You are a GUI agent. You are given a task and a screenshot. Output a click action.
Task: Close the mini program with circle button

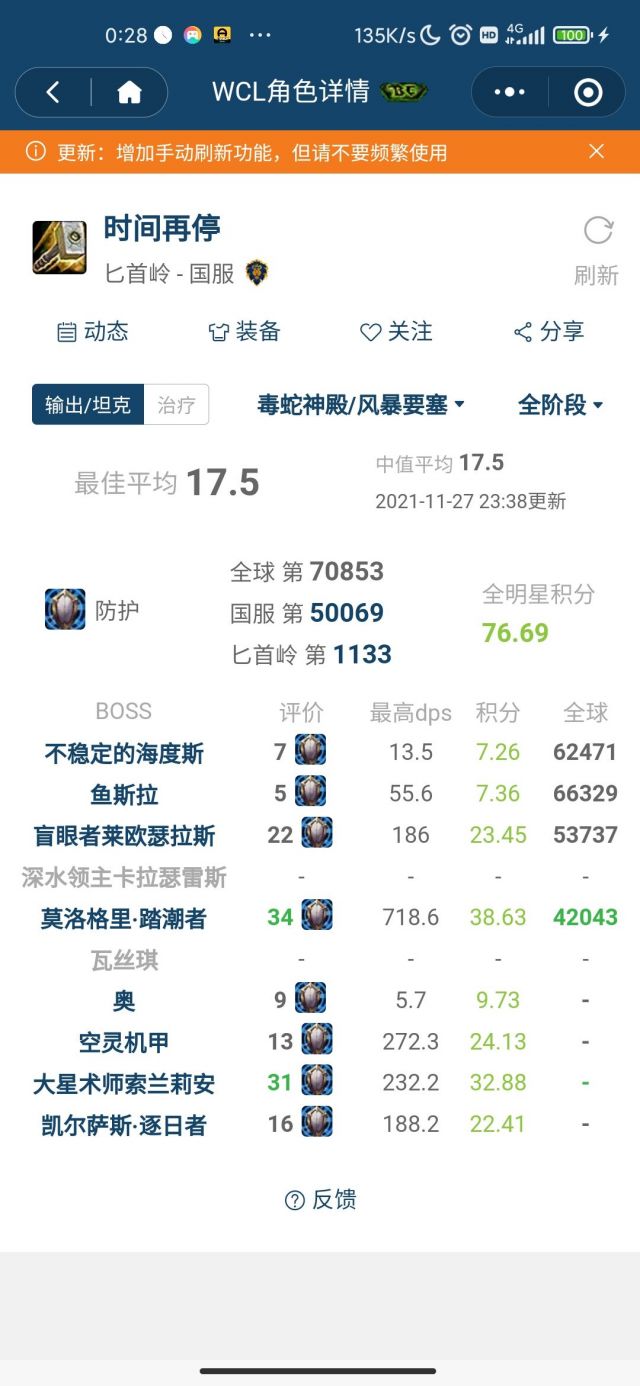coord(588,93)
